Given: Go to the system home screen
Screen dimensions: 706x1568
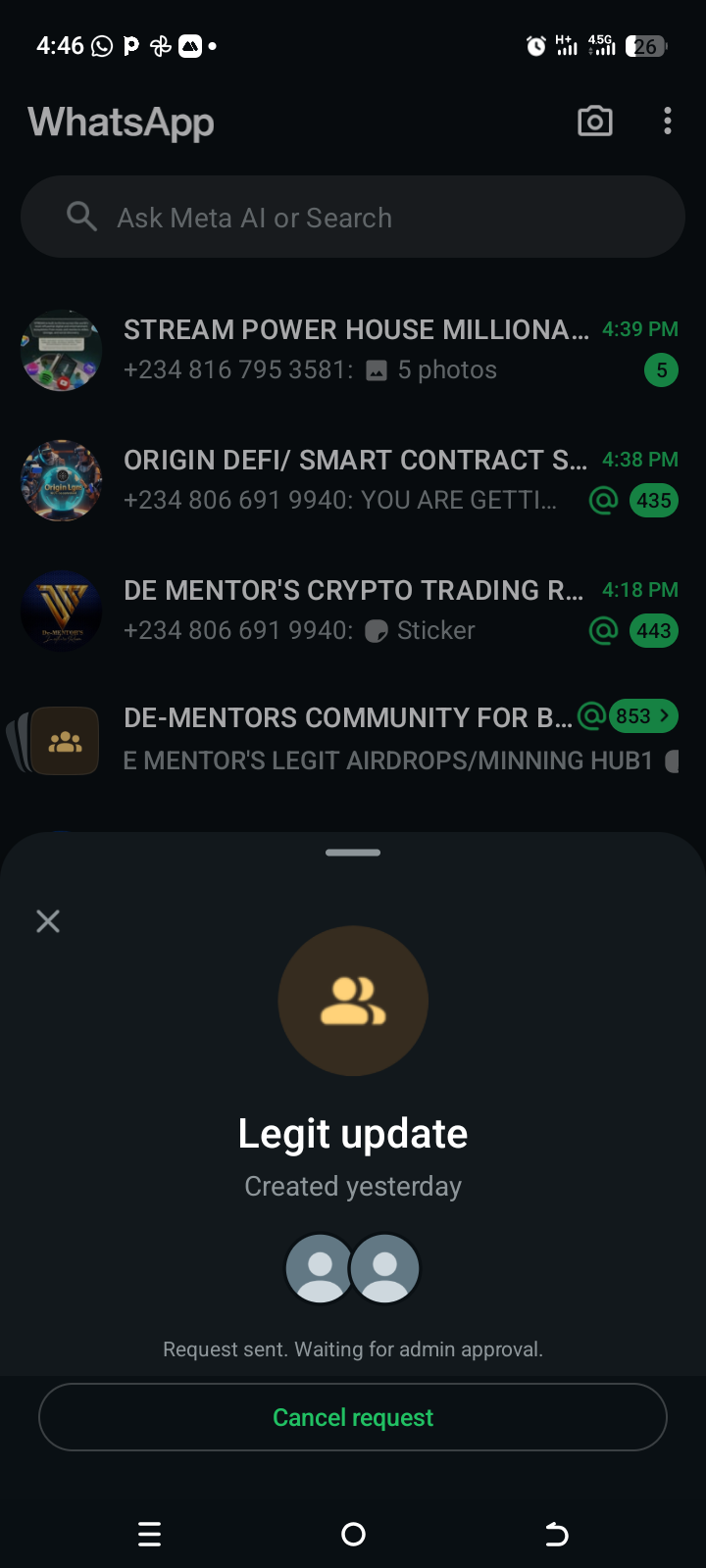Looking at the screenshot, I should coord(353,1534).
